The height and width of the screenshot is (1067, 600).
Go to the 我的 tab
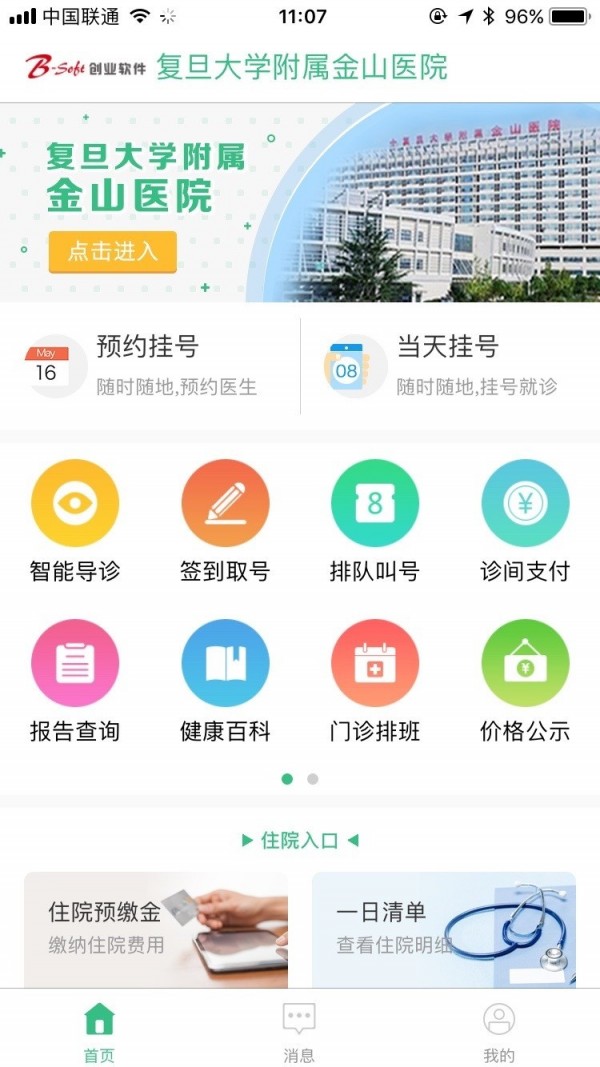pyautogui.click(x=499, y=1030)
